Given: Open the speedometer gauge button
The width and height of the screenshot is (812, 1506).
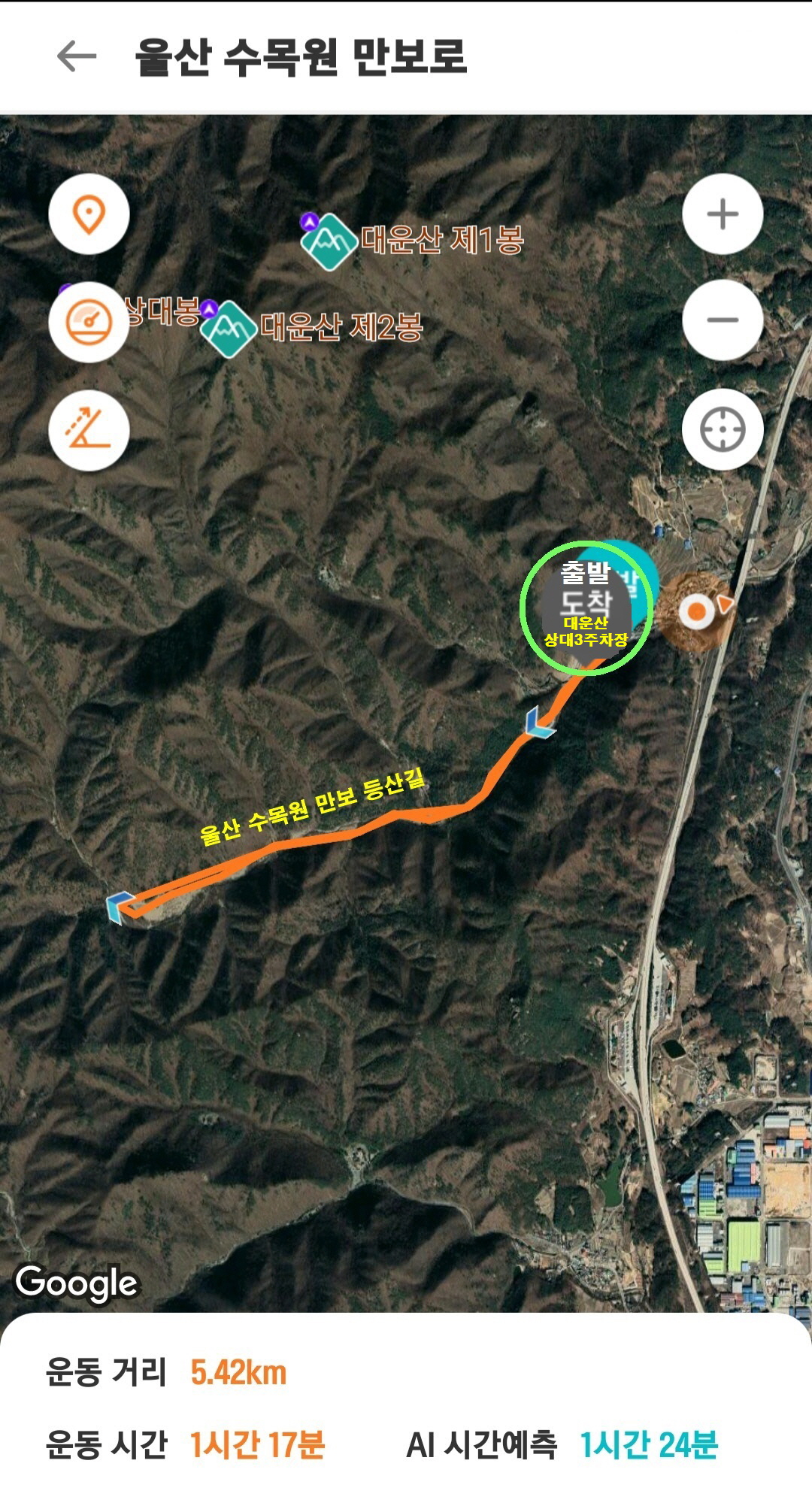Looking at the screenshot, I should [x=89, y=323].
